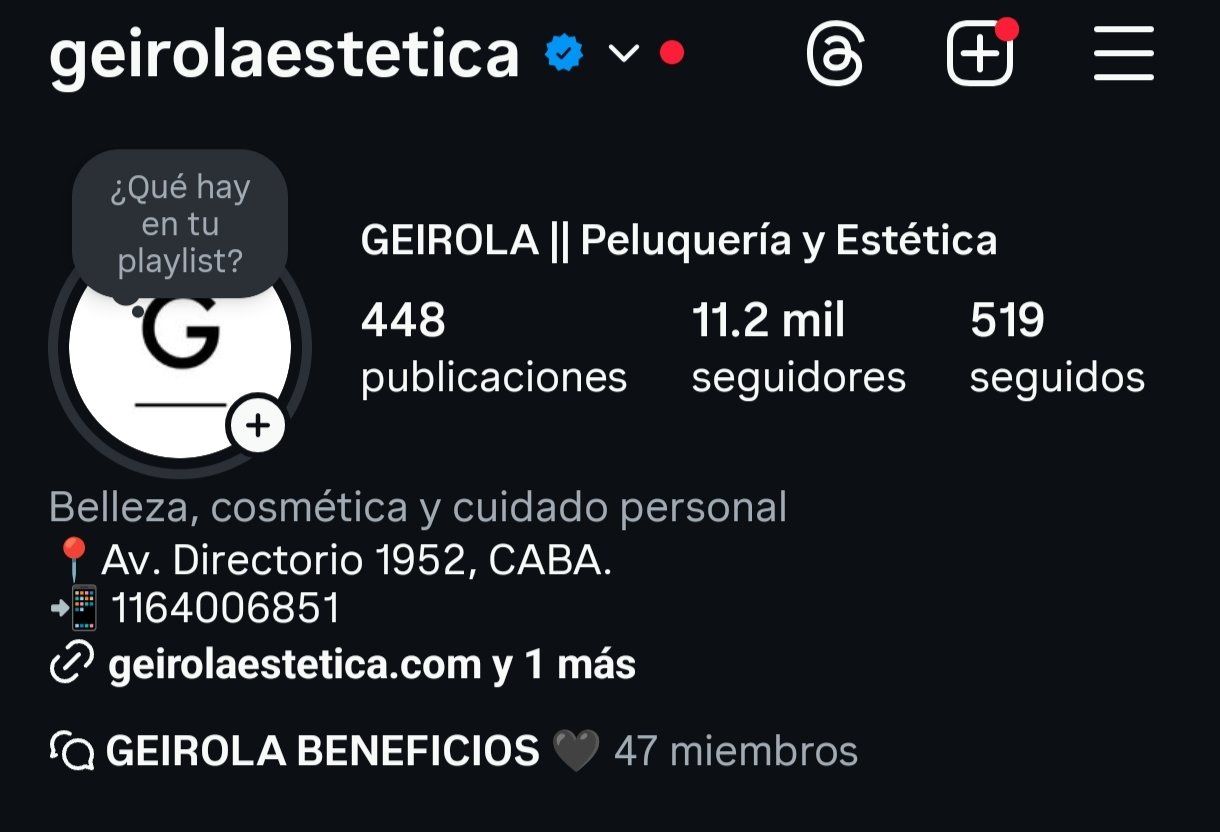Viewport: 1220px width, 832px height.
Task: Tap the ¿Qué hay en tu playlist? note
Action: point(180,224)
